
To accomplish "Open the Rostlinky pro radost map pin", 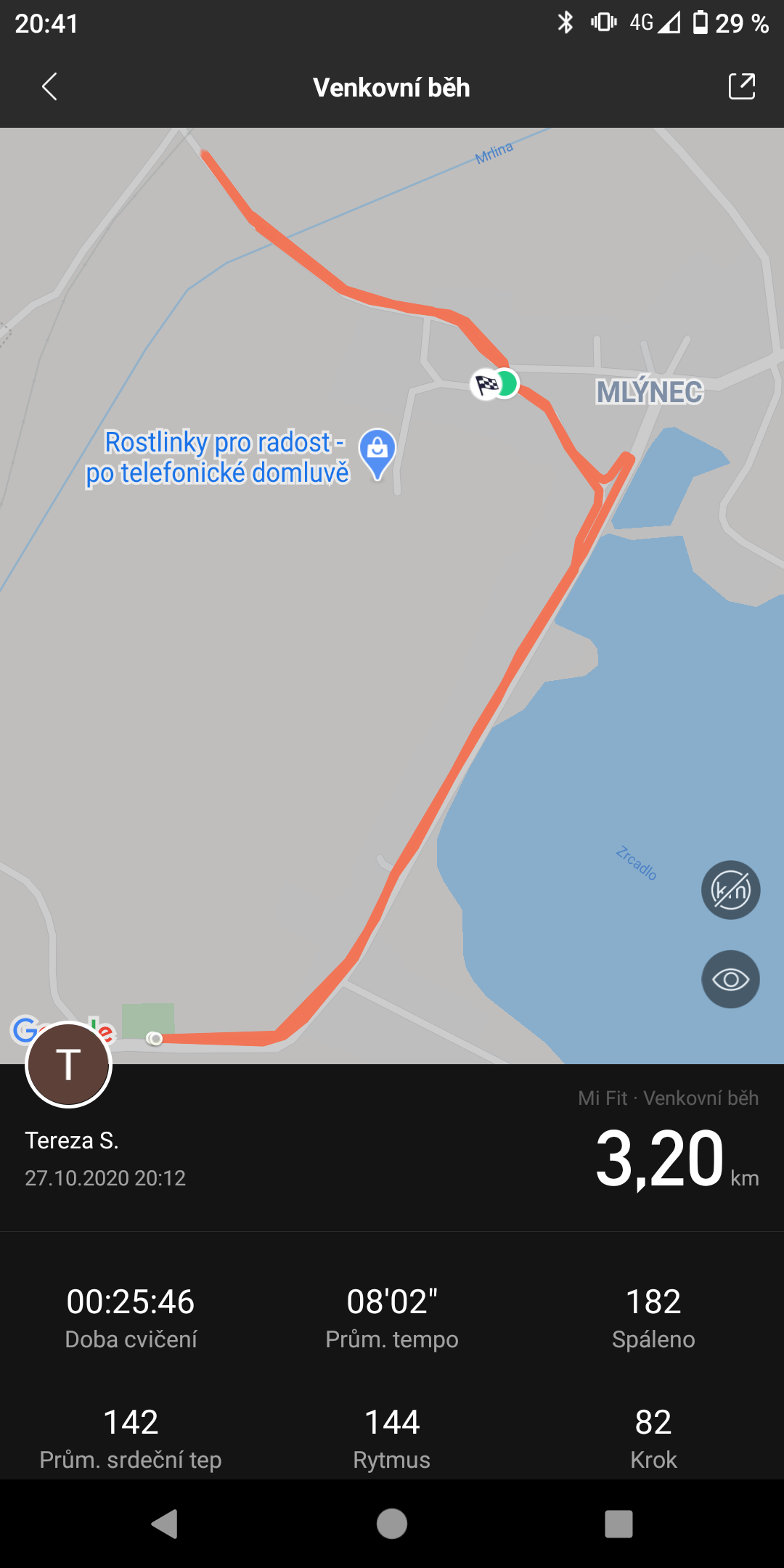I will point(377,454).
